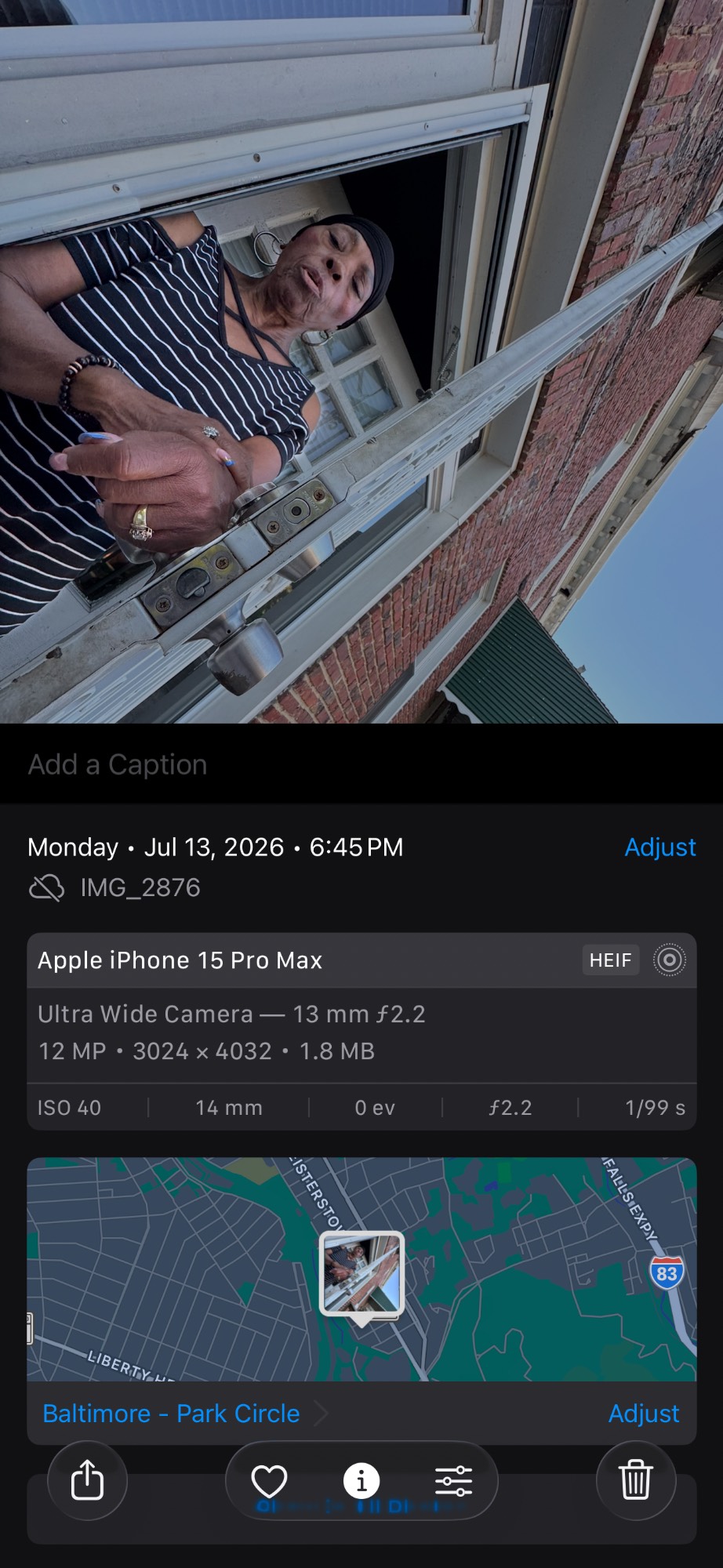View the photo in full screen
The image size is (723, 1568).
pyautogui.click(x=361, y=361)
